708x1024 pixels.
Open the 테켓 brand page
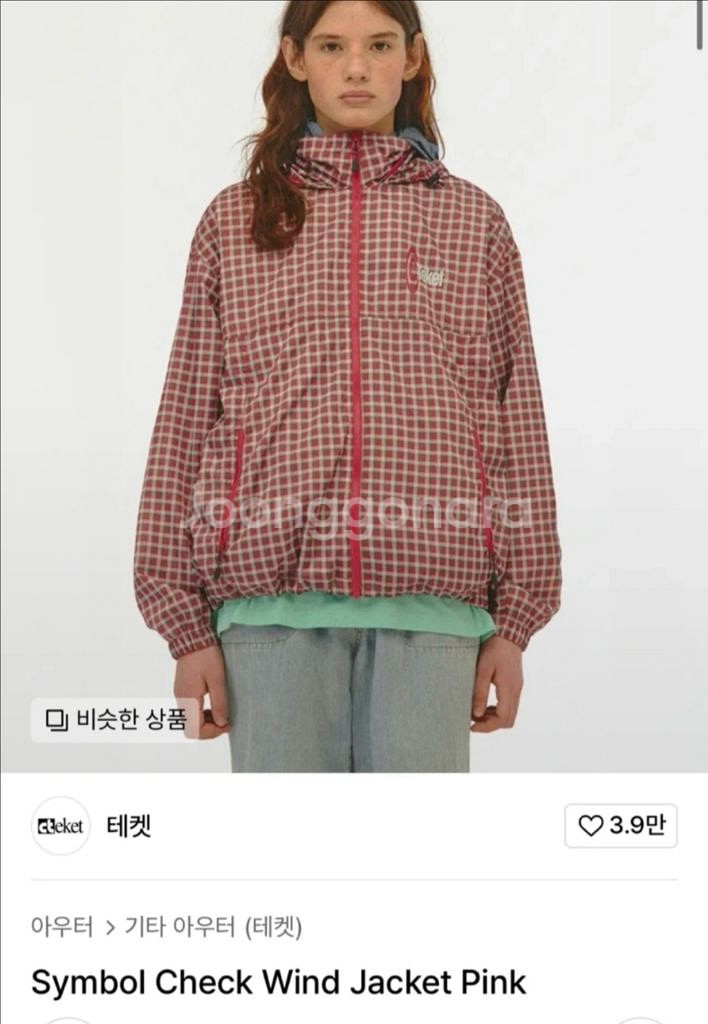[128, 826]
